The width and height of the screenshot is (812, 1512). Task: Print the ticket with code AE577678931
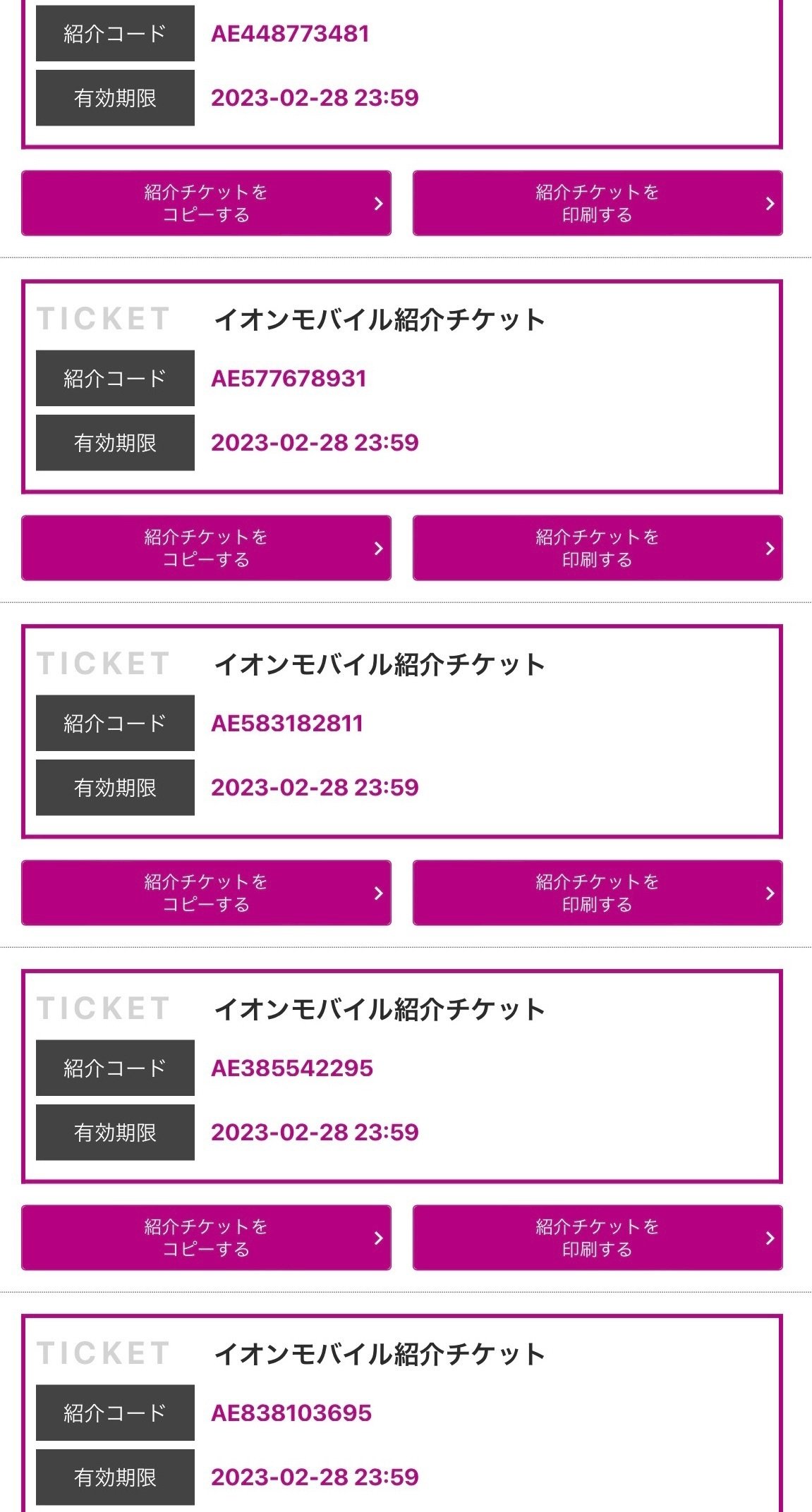coord(598,548)
